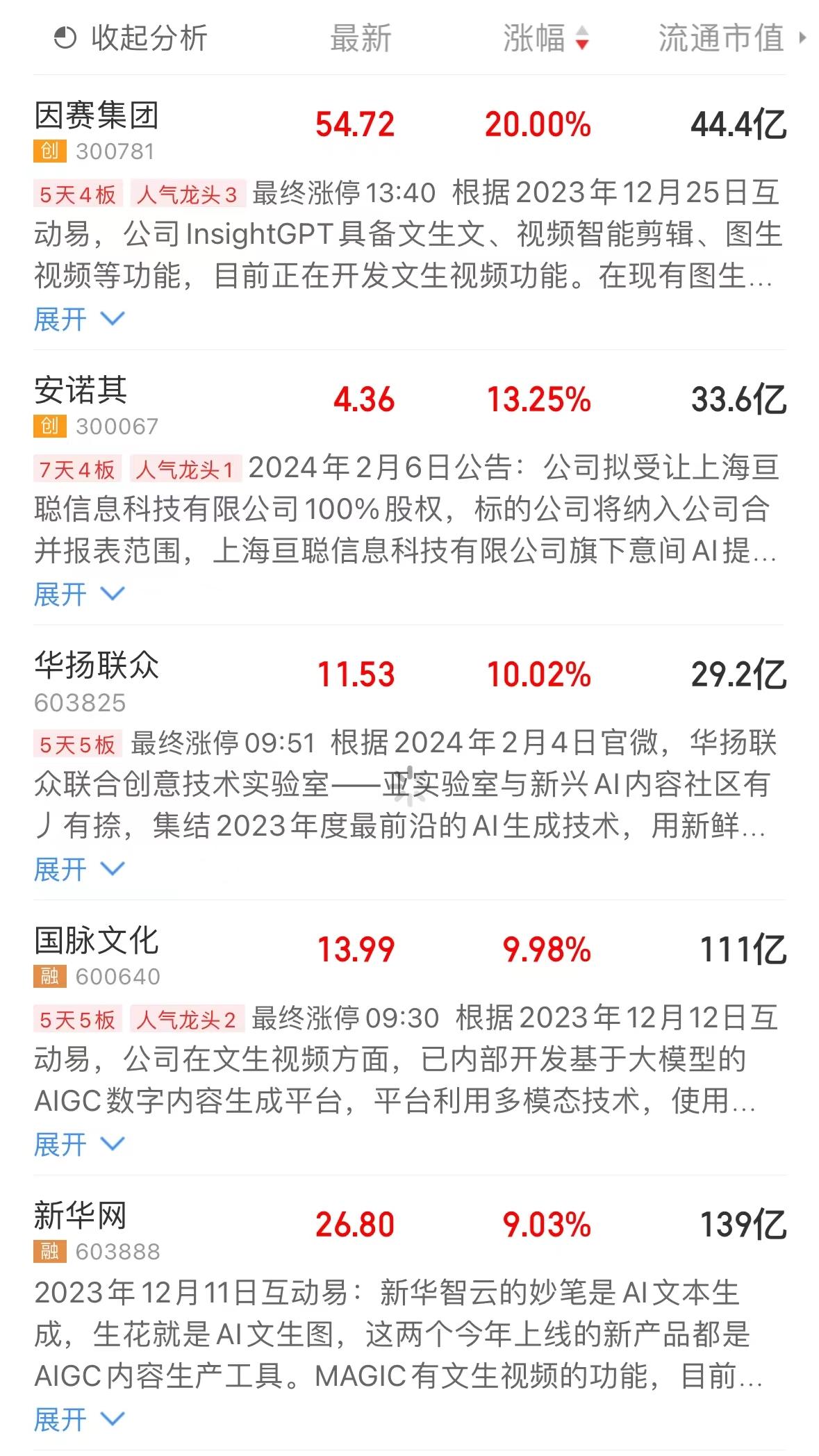Expand the 新华网 analysis text
Image resolution: width=819 pixels, height=1456 pixels.
(78, 1419)
